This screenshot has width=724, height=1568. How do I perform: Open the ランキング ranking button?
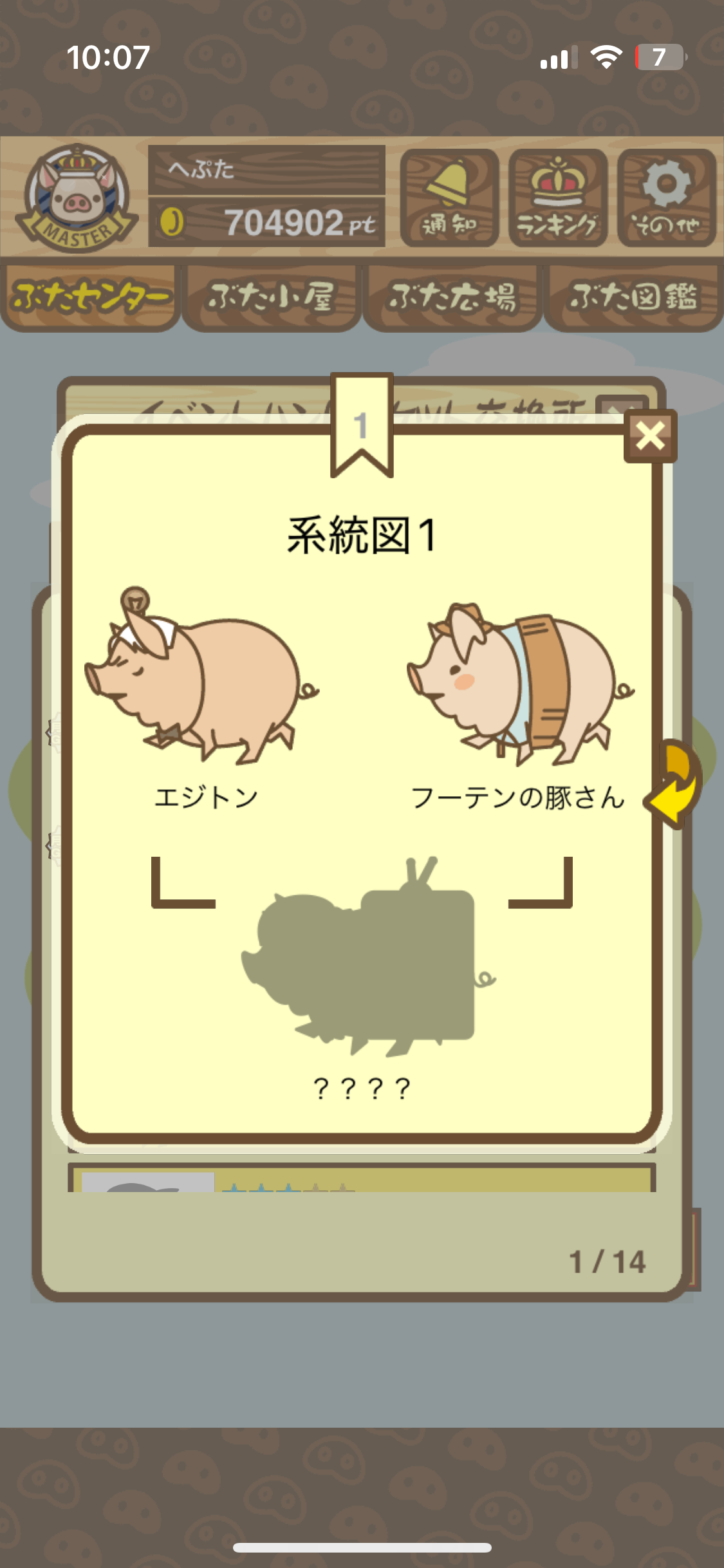(557, 198)
